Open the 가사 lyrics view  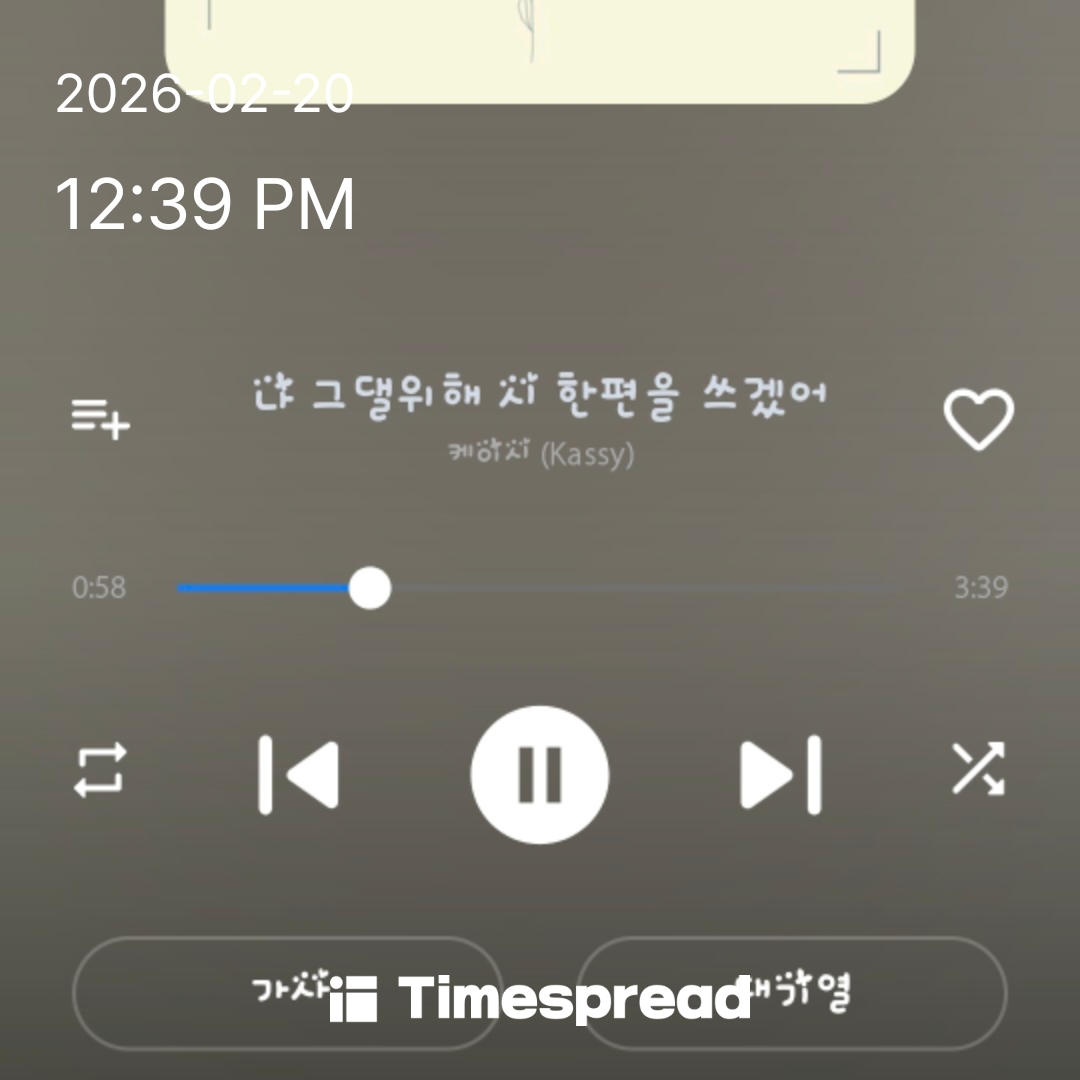[x=287, y=992]
